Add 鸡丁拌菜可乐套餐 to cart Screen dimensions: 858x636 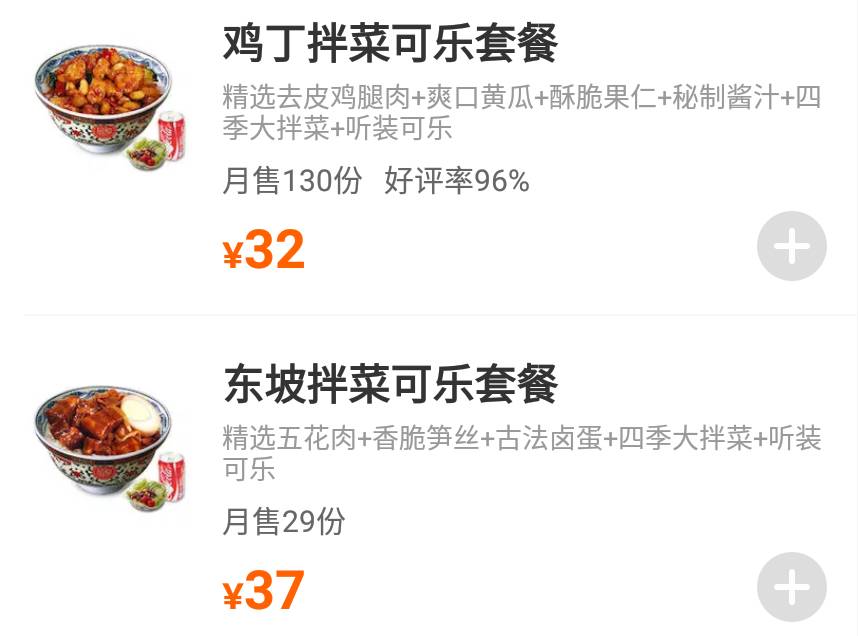pos(791,246)
